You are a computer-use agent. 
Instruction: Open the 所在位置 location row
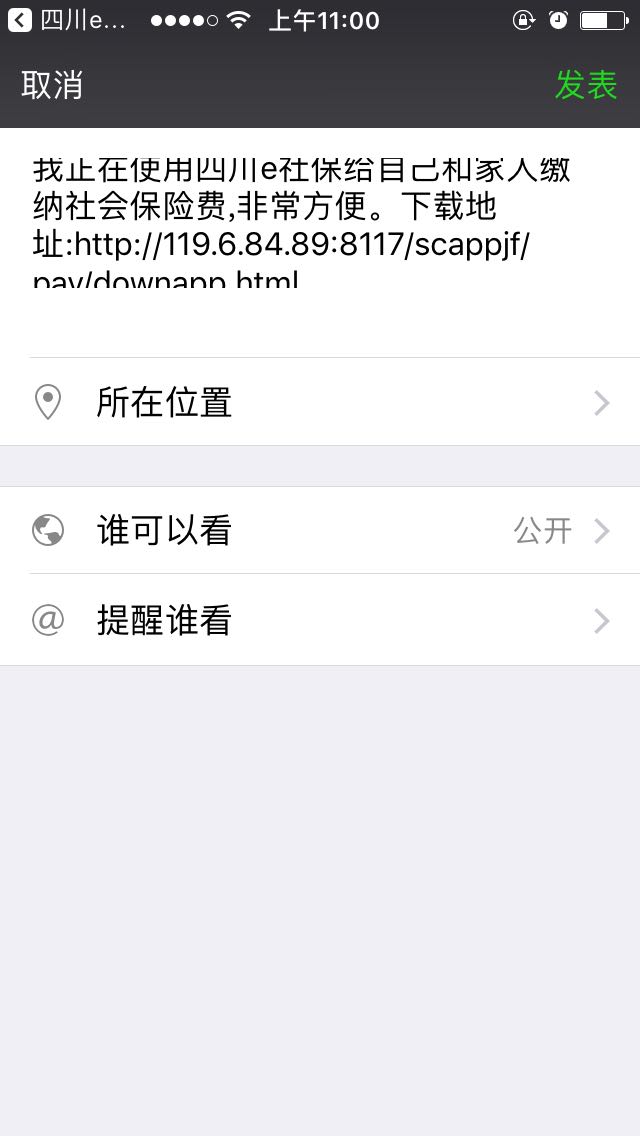(320, 402)
